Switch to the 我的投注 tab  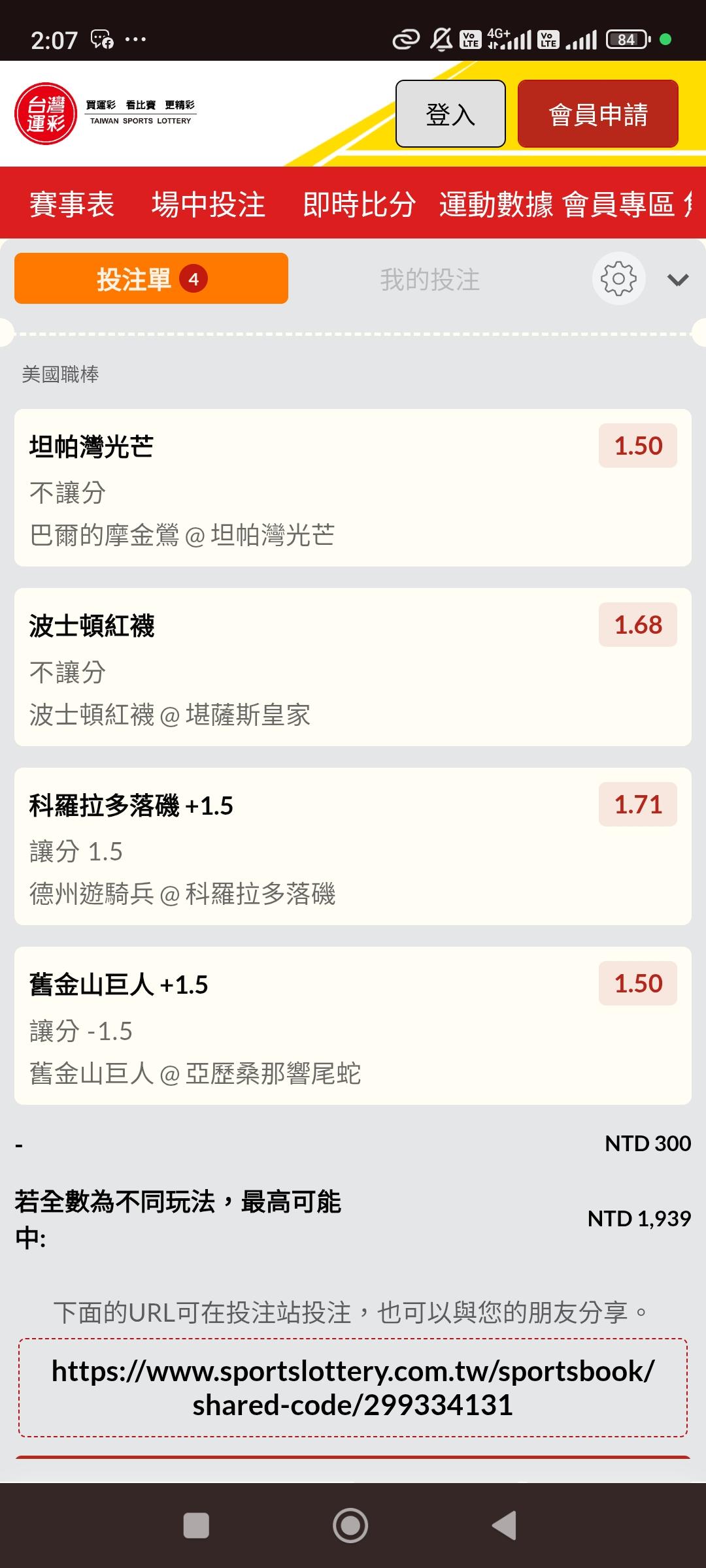(430, 280)
